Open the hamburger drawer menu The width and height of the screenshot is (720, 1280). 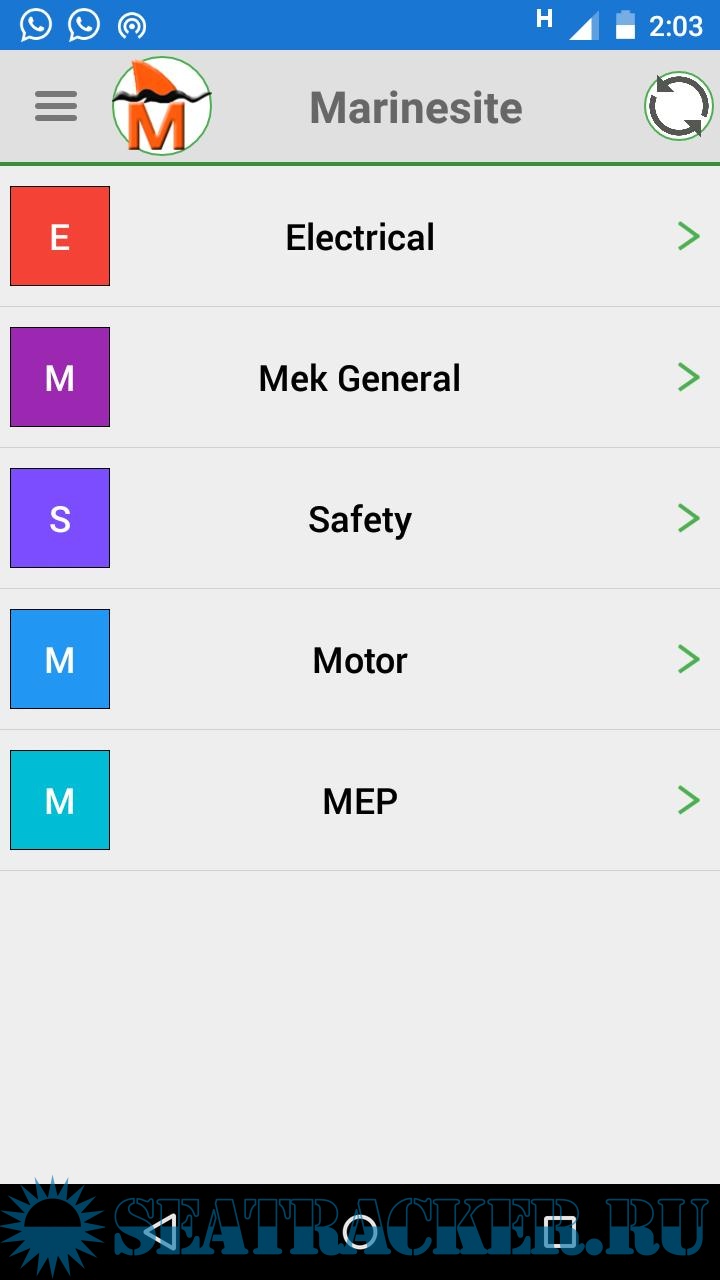point(56,106)
